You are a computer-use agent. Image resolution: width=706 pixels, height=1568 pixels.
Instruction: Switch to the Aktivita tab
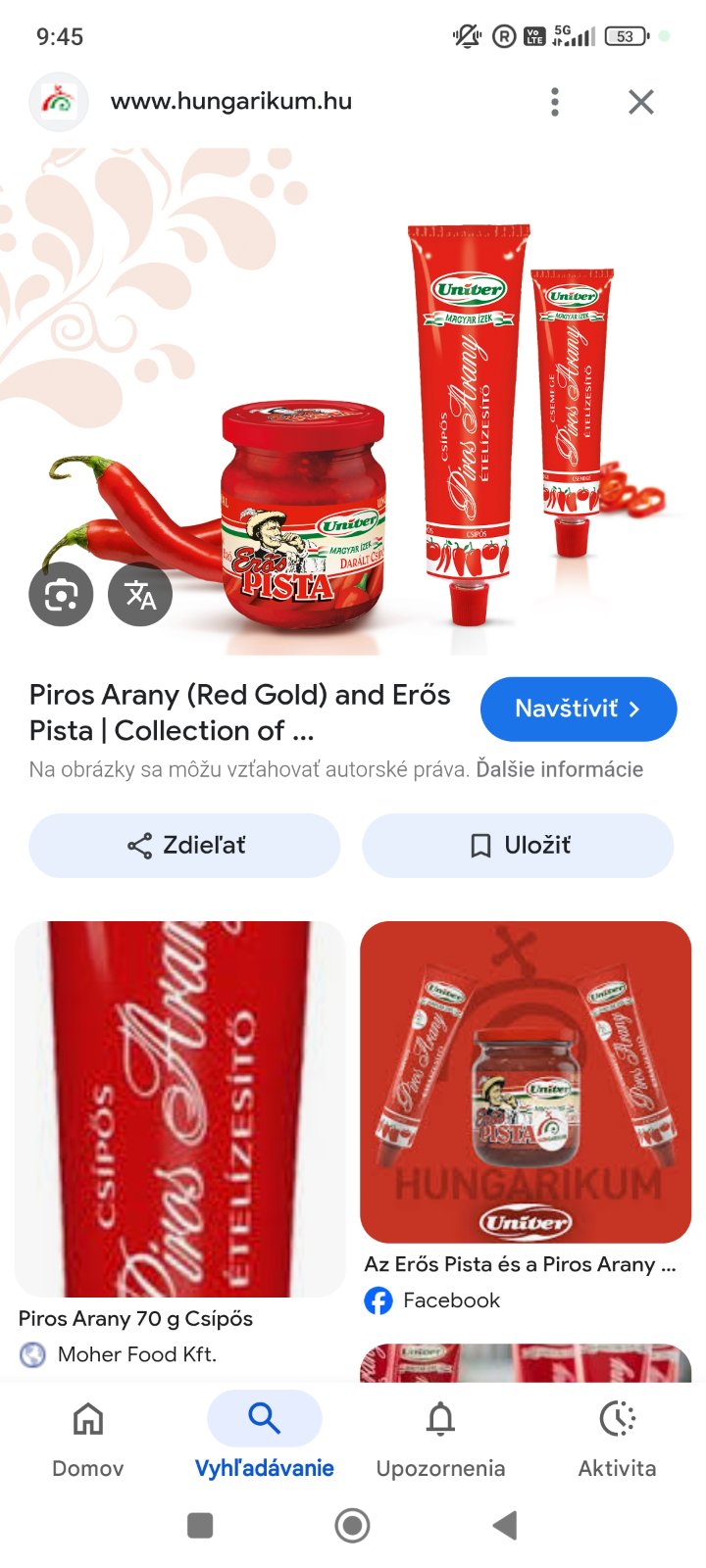[617, 1437]
